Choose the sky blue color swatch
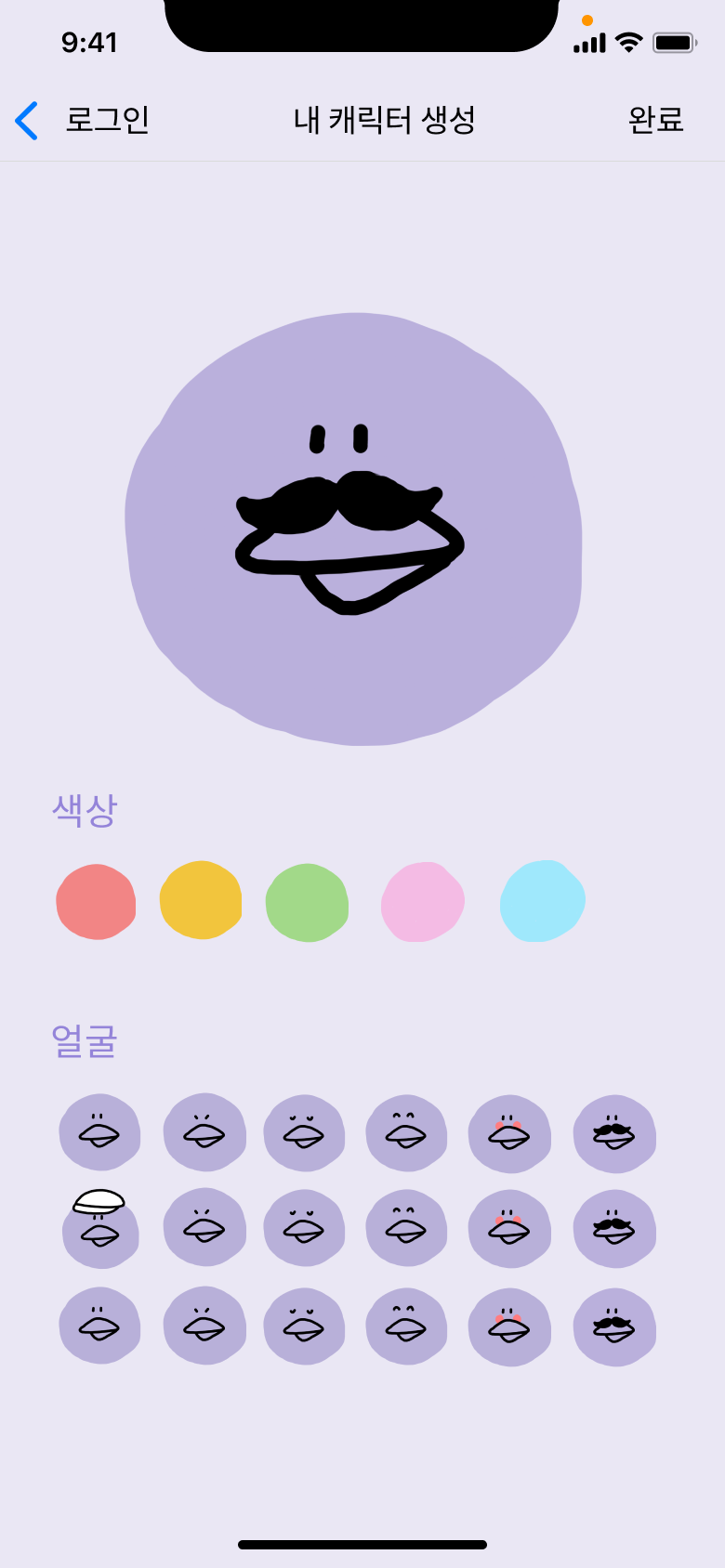Image resolution: width=725 pixels, height=1568 pixels. tap(543, 901)
